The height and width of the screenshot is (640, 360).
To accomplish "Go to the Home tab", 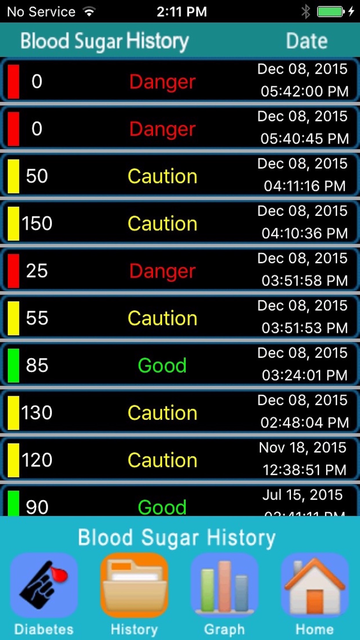I will 314,594.
